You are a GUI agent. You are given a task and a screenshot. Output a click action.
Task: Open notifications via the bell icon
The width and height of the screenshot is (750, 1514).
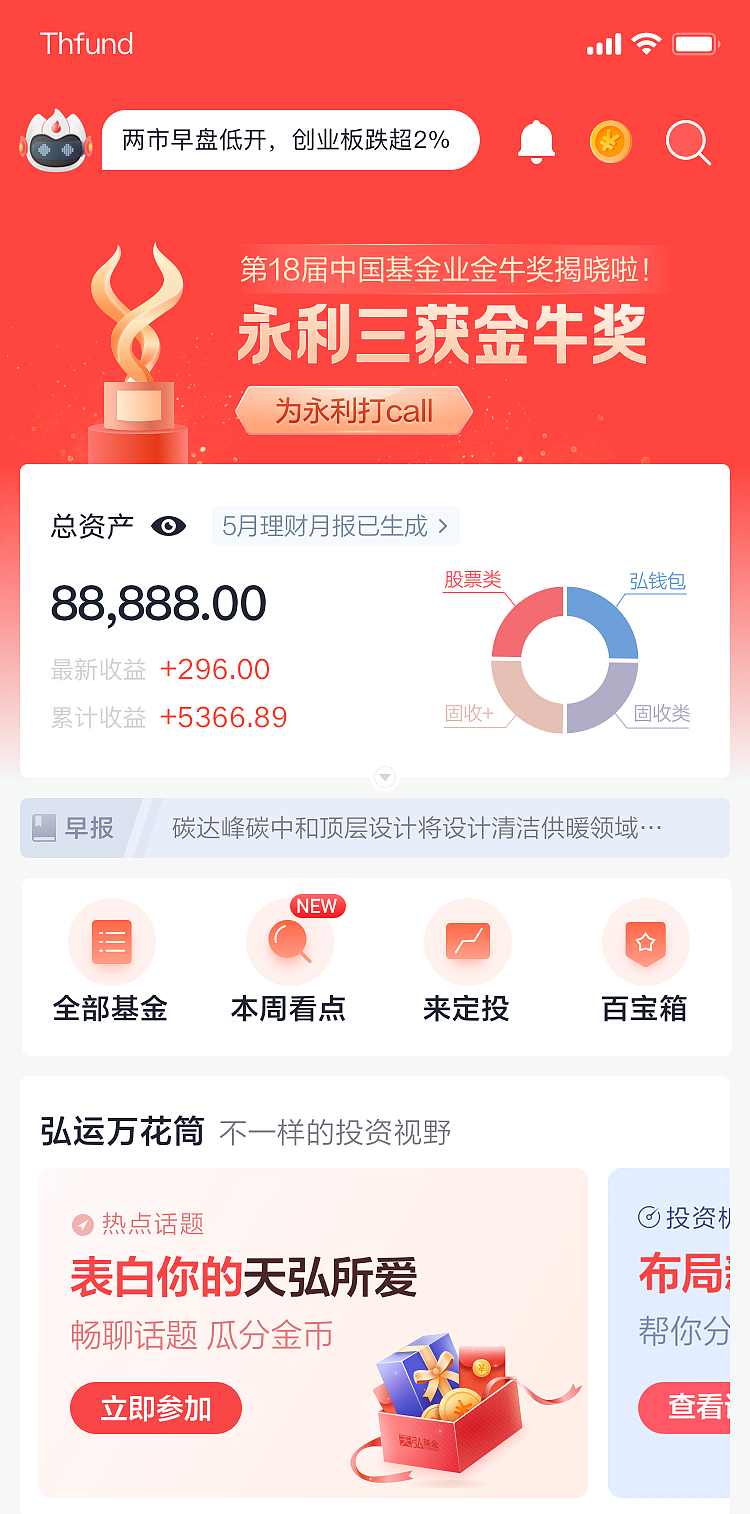[536, 141]
